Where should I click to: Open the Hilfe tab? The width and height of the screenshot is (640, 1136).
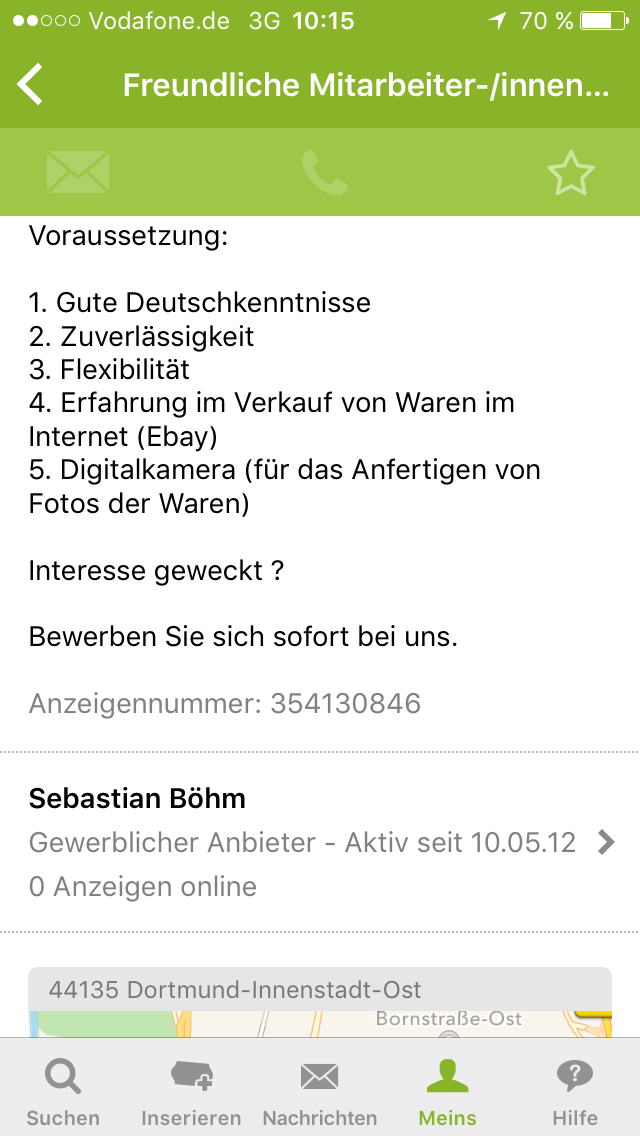[x=575, y=1088]
